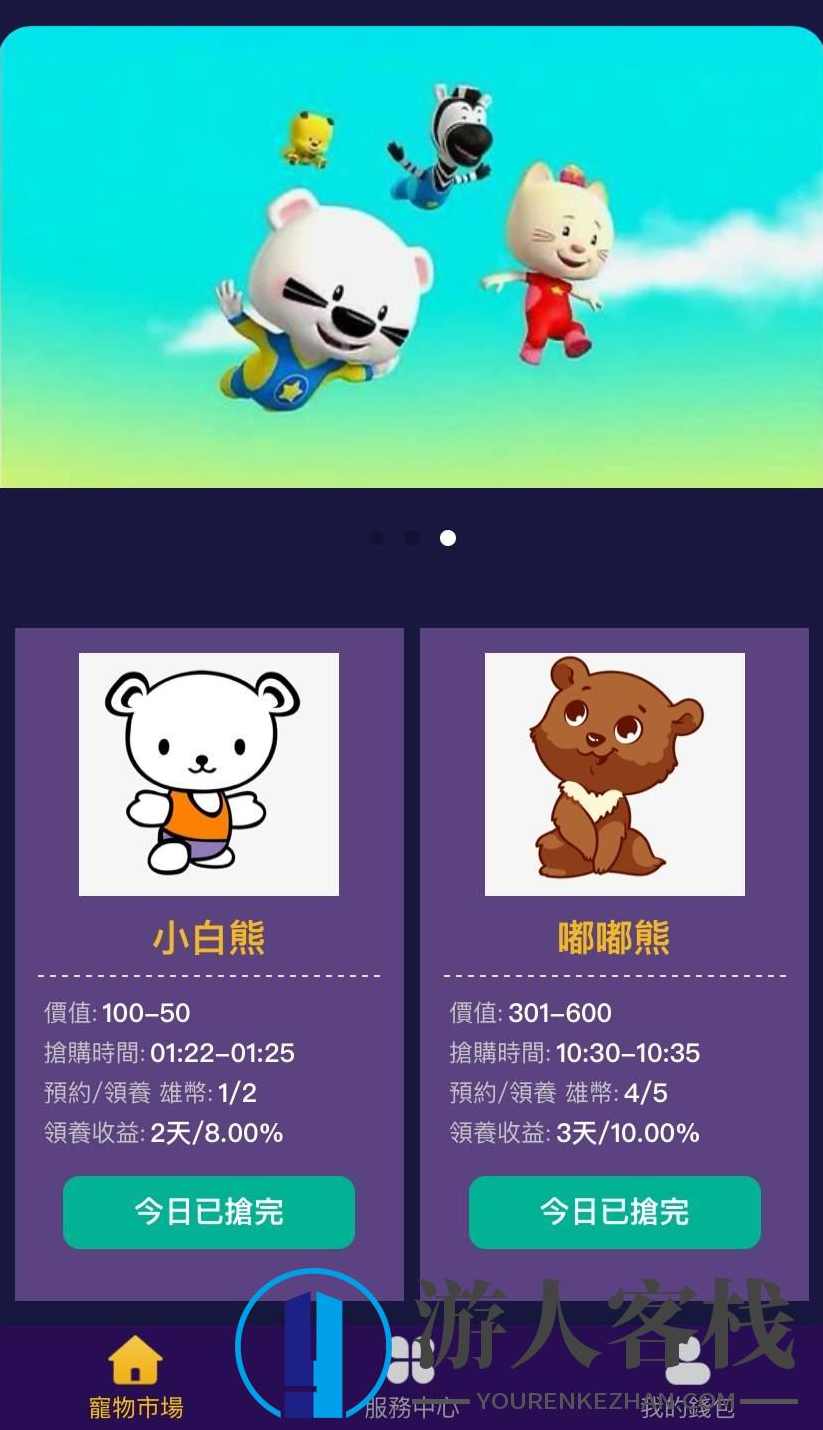
Task: Click the carousel dot slider indicator
Action: click(x=412, y=538)
